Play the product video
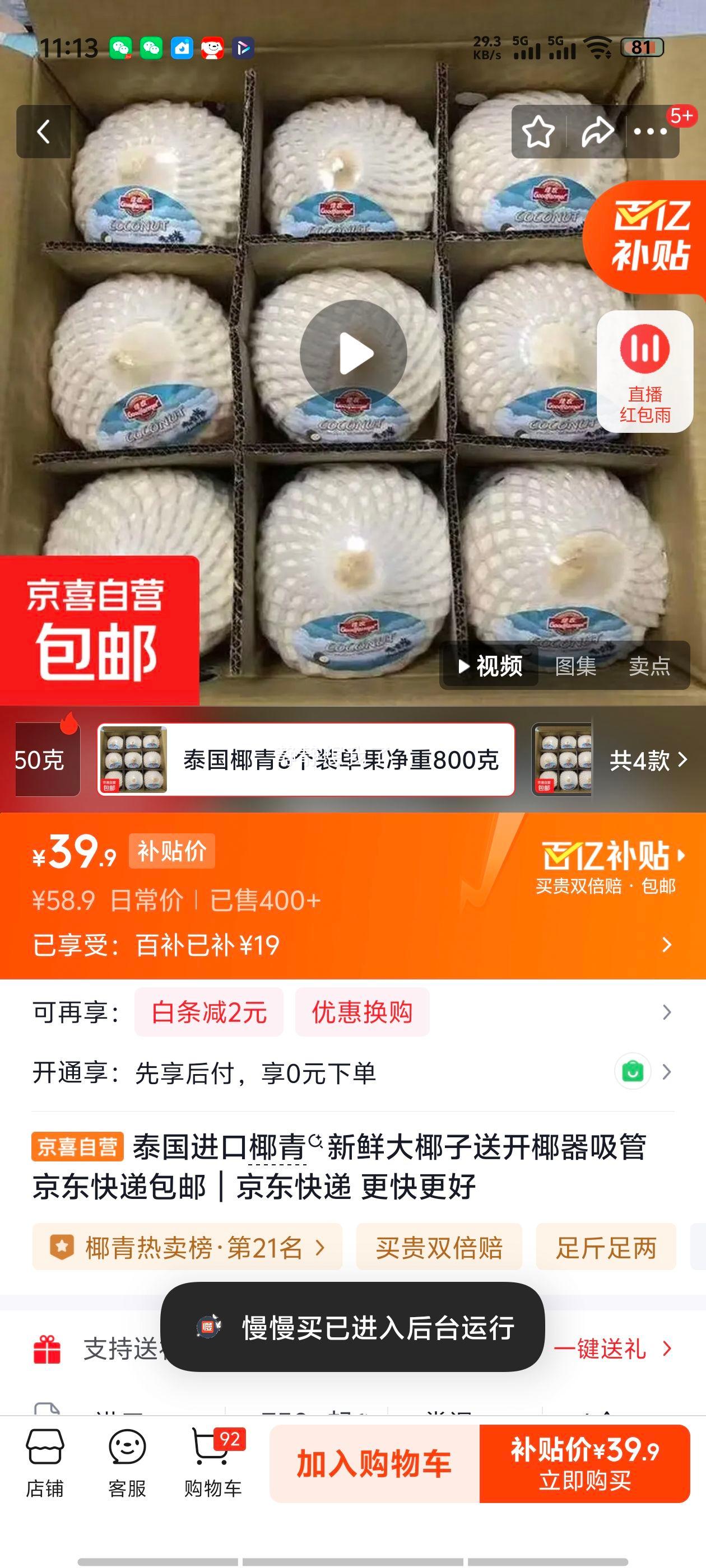 [354, 354]
